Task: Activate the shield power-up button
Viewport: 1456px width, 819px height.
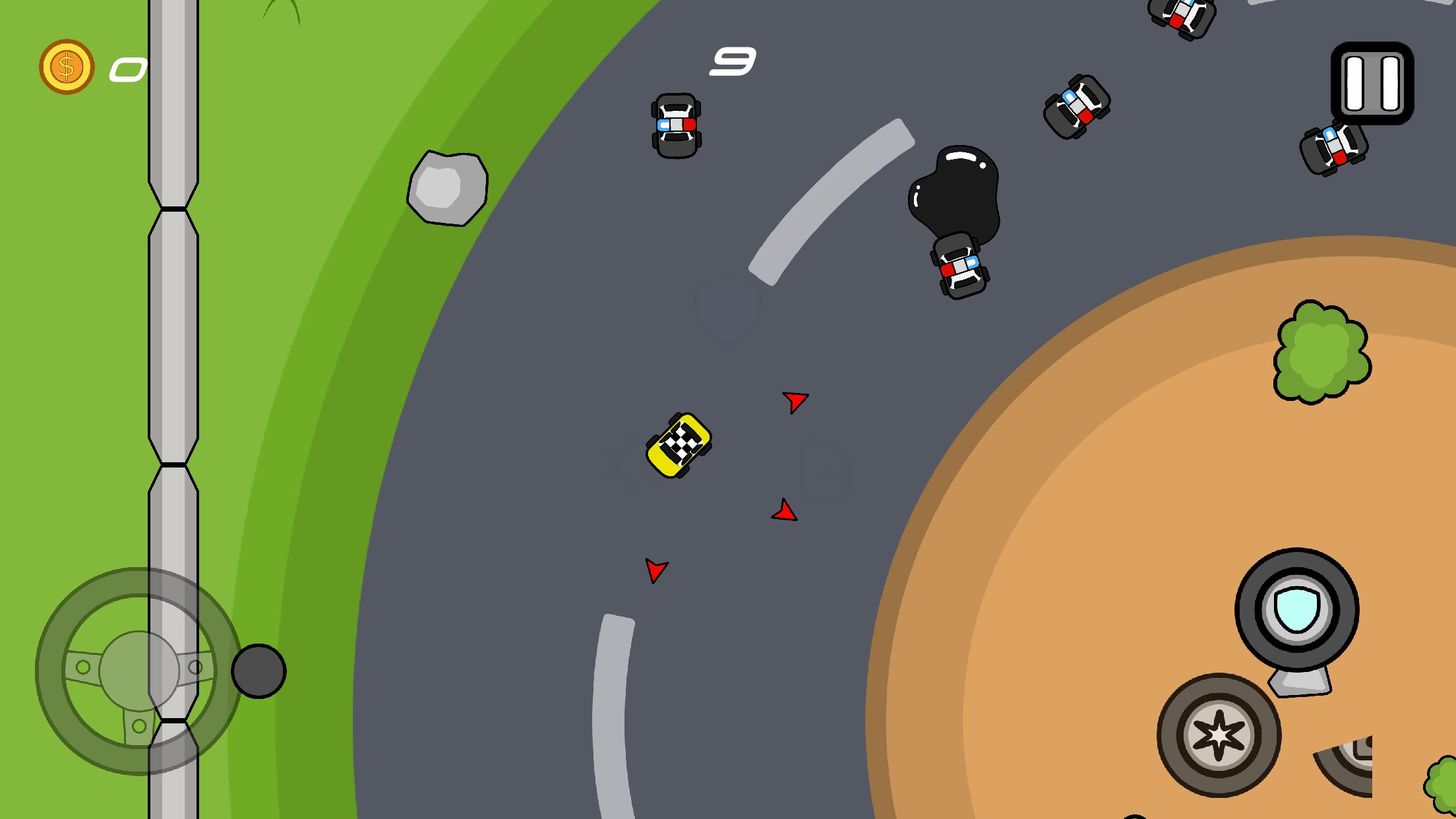Action: [x=1296, y=610]
